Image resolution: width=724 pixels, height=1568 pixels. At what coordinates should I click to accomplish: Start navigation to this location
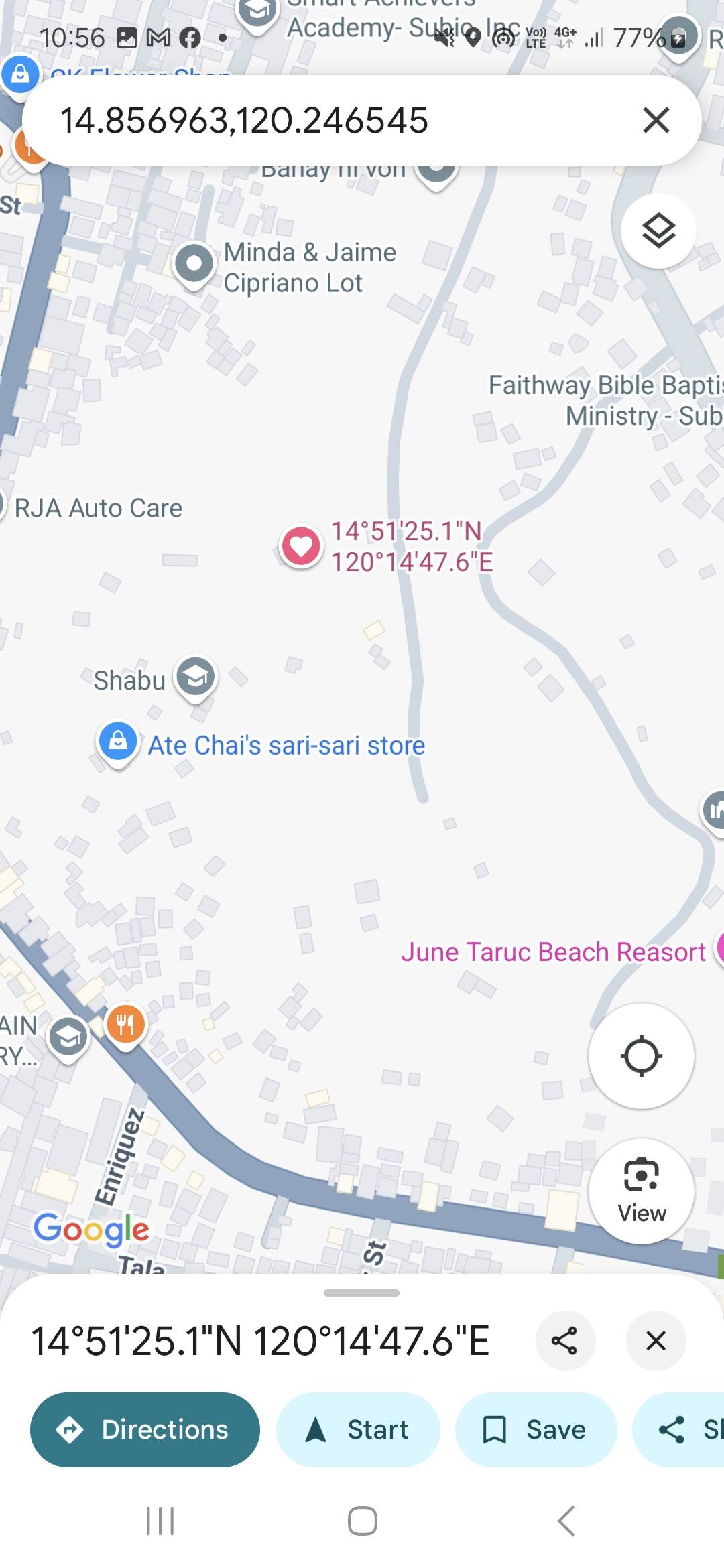358,1429
